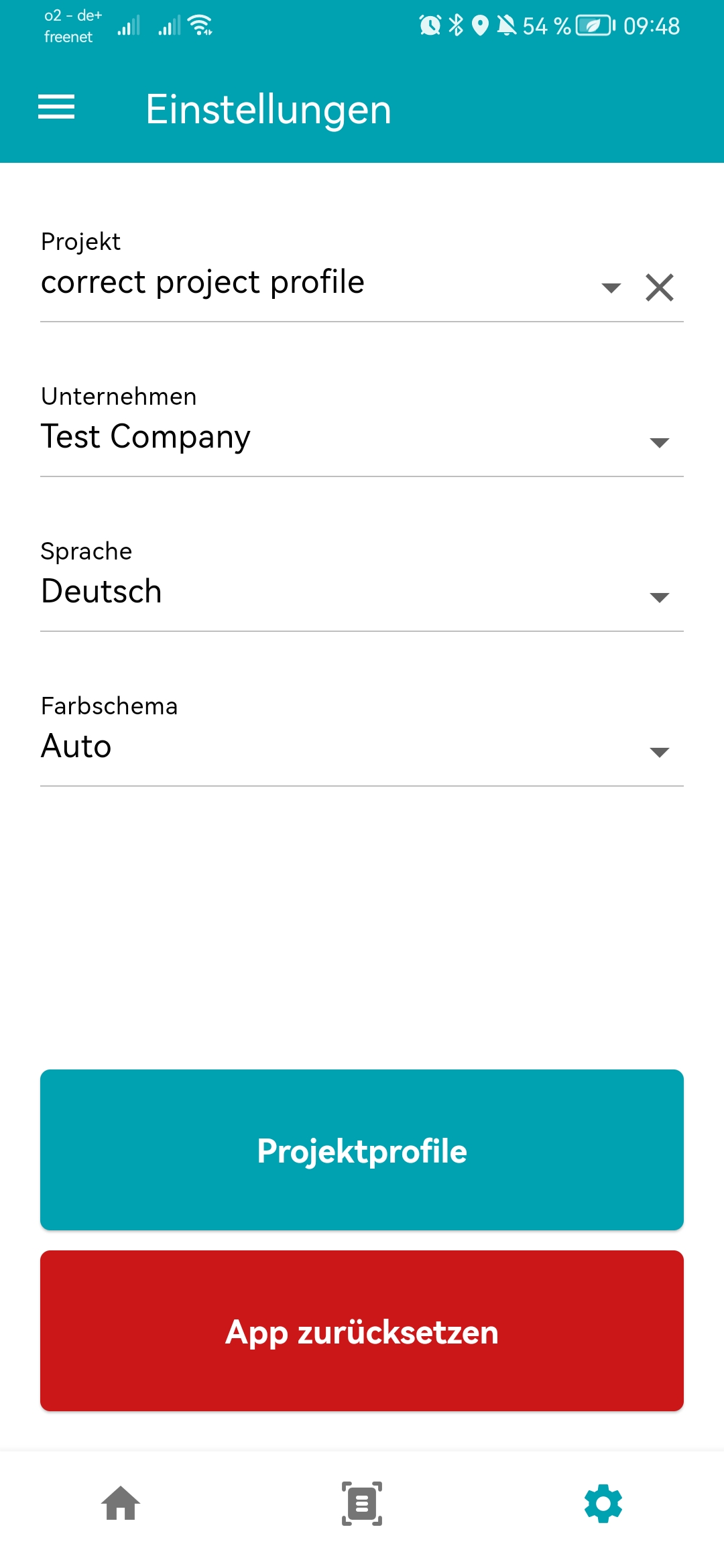Switch to the home tab
The width and height of the screenshot is (724, 1568).
pyautogui.click(x=121, y=1504)
